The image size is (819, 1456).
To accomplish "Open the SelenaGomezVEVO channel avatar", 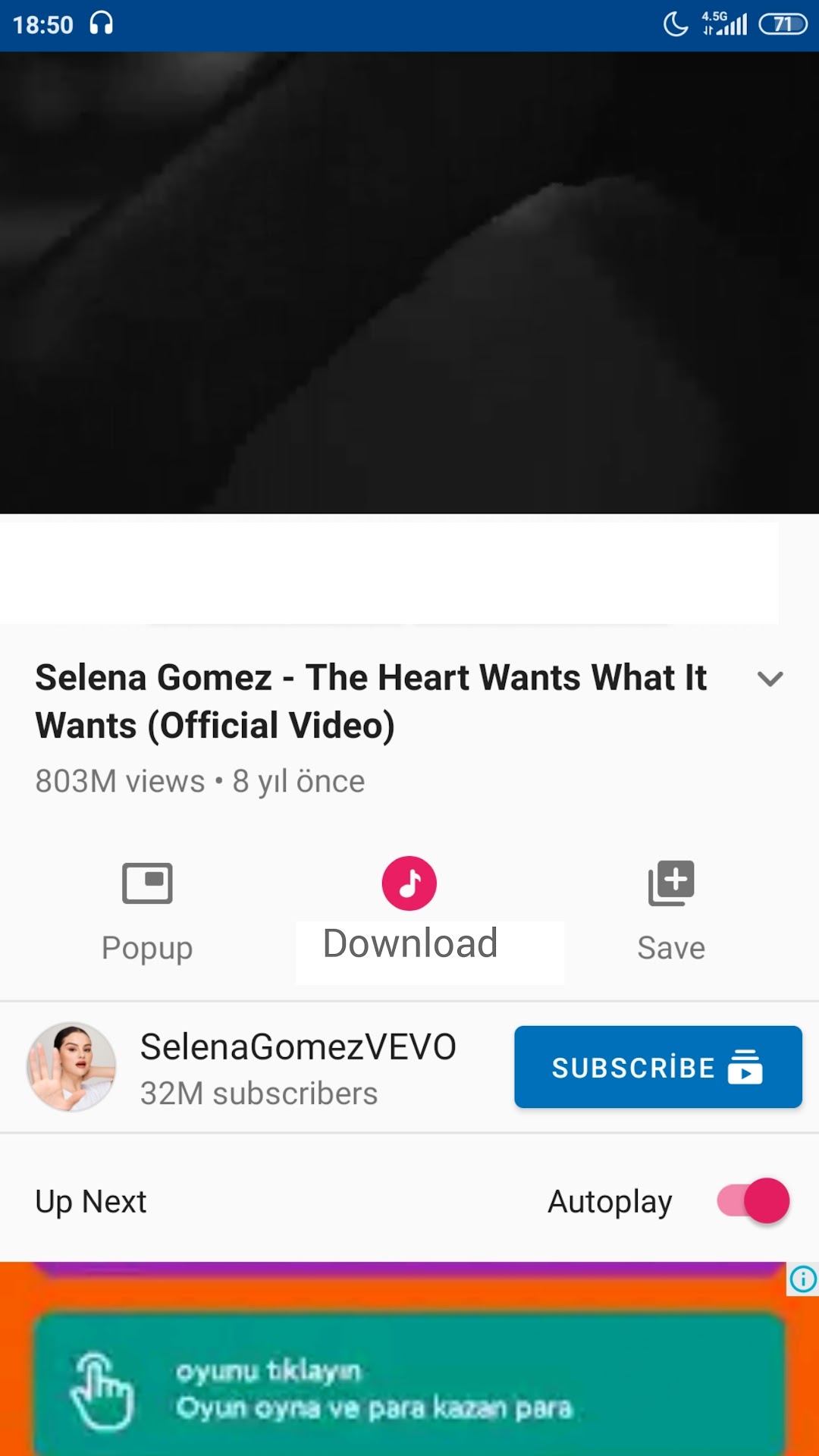I will tap(71, 1066).
